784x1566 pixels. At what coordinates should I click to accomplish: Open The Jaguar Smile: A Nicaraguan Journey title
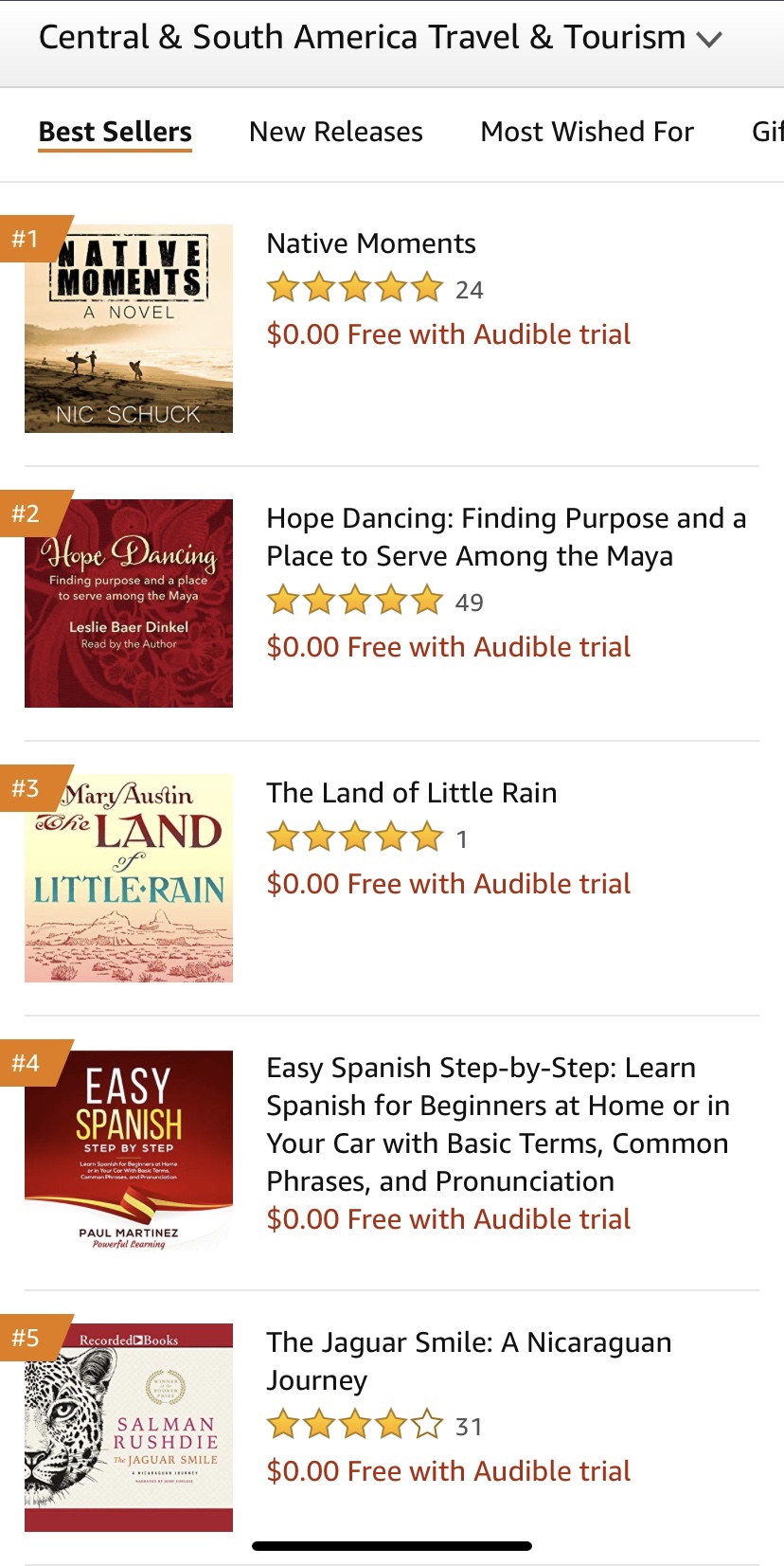pyautogui.click(x=469, y=1360)
